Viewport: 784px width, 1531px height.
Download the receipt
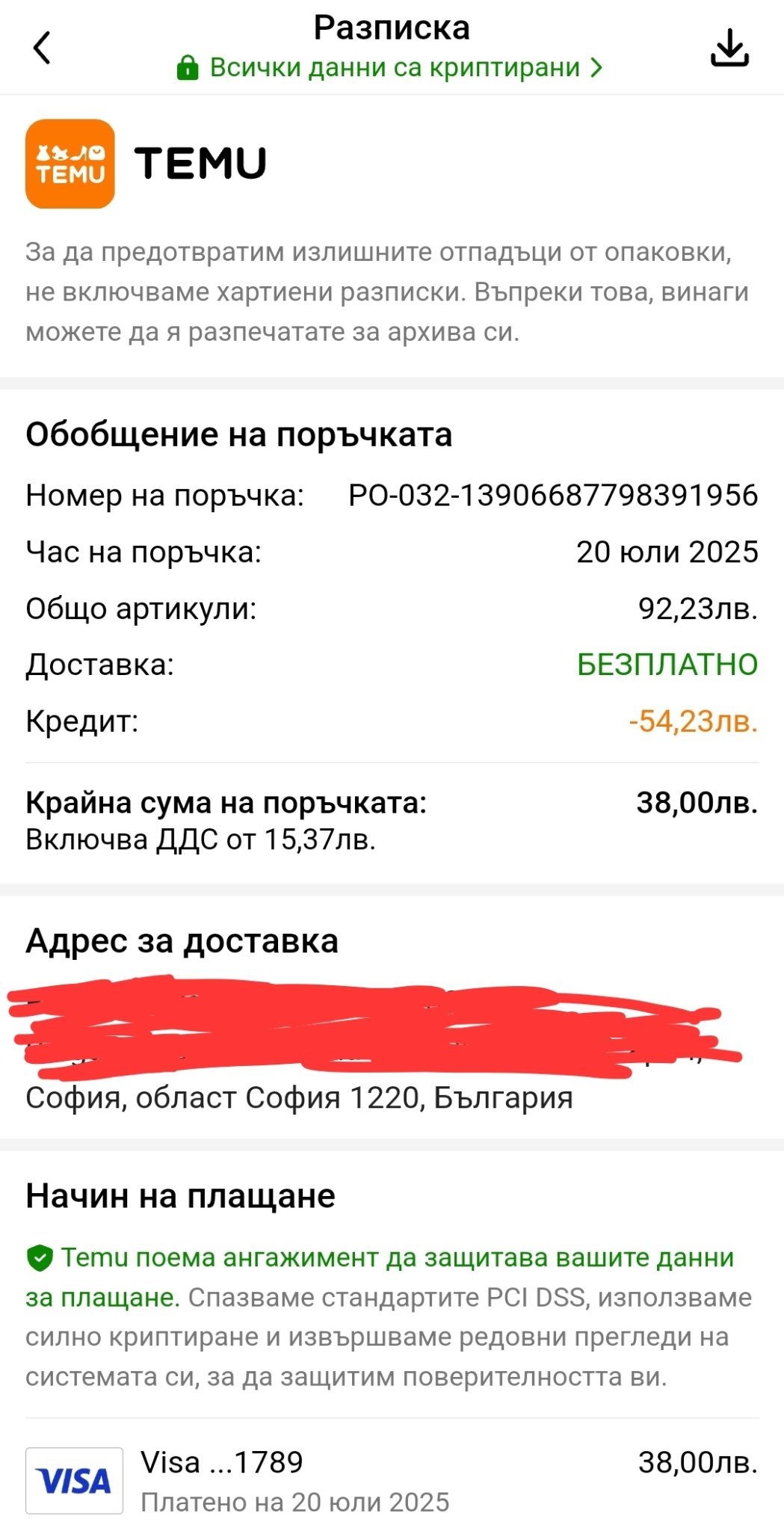coord(729,48)
